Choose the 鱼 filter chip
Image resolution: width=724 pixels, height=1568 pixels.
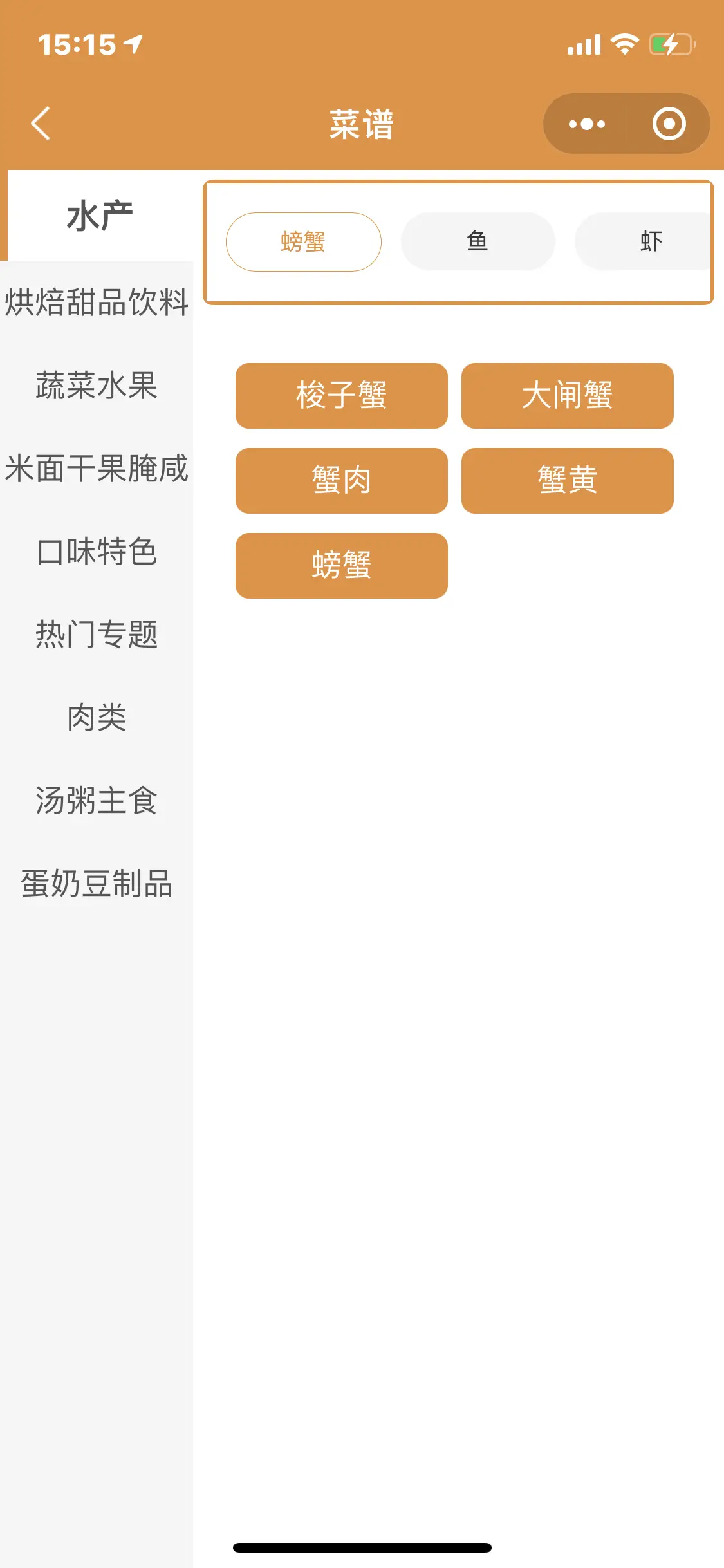tap(478, 242)
